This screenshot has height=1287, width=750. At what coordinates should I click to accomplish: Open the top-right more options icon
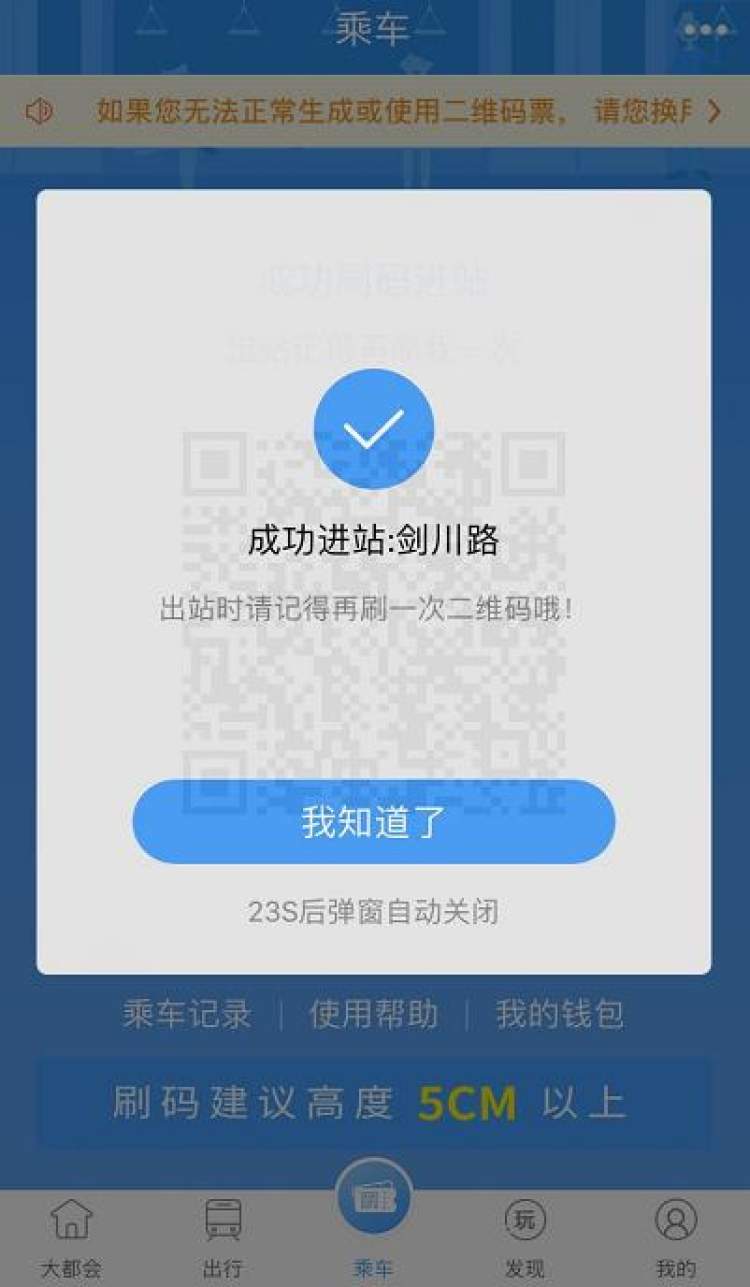706,30
